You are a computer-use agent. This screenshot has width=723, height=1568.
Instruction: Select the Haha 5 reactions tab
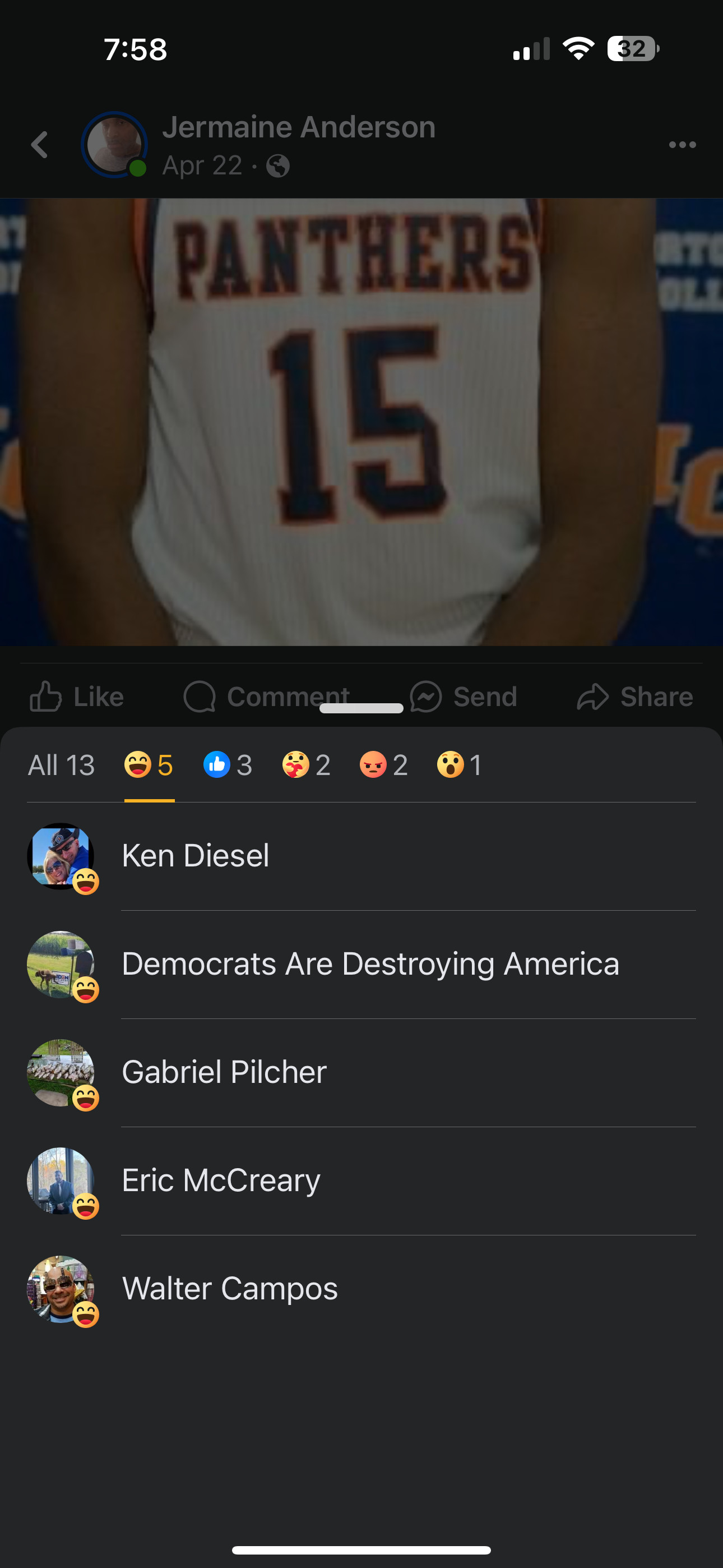pyautogui.click(x=149, y=764)
